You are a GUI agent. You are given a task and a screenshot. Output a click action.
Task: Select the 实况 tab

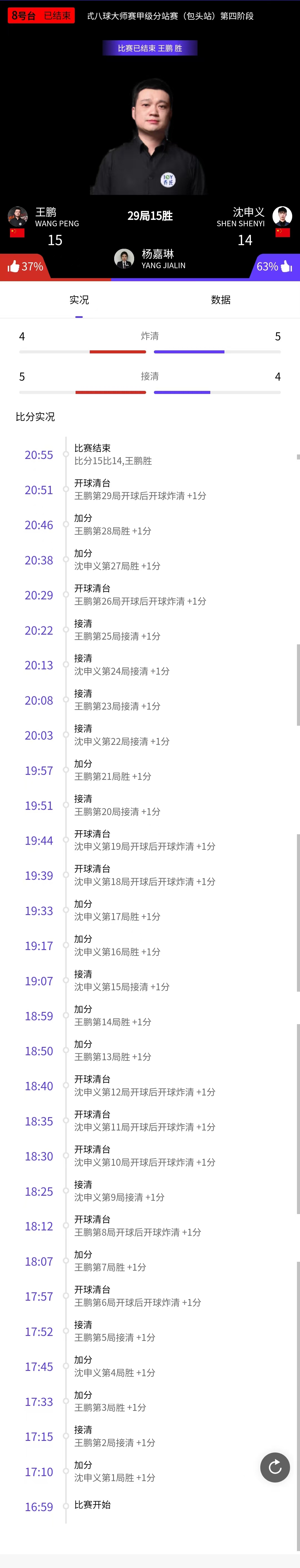[x=79, y=300]
